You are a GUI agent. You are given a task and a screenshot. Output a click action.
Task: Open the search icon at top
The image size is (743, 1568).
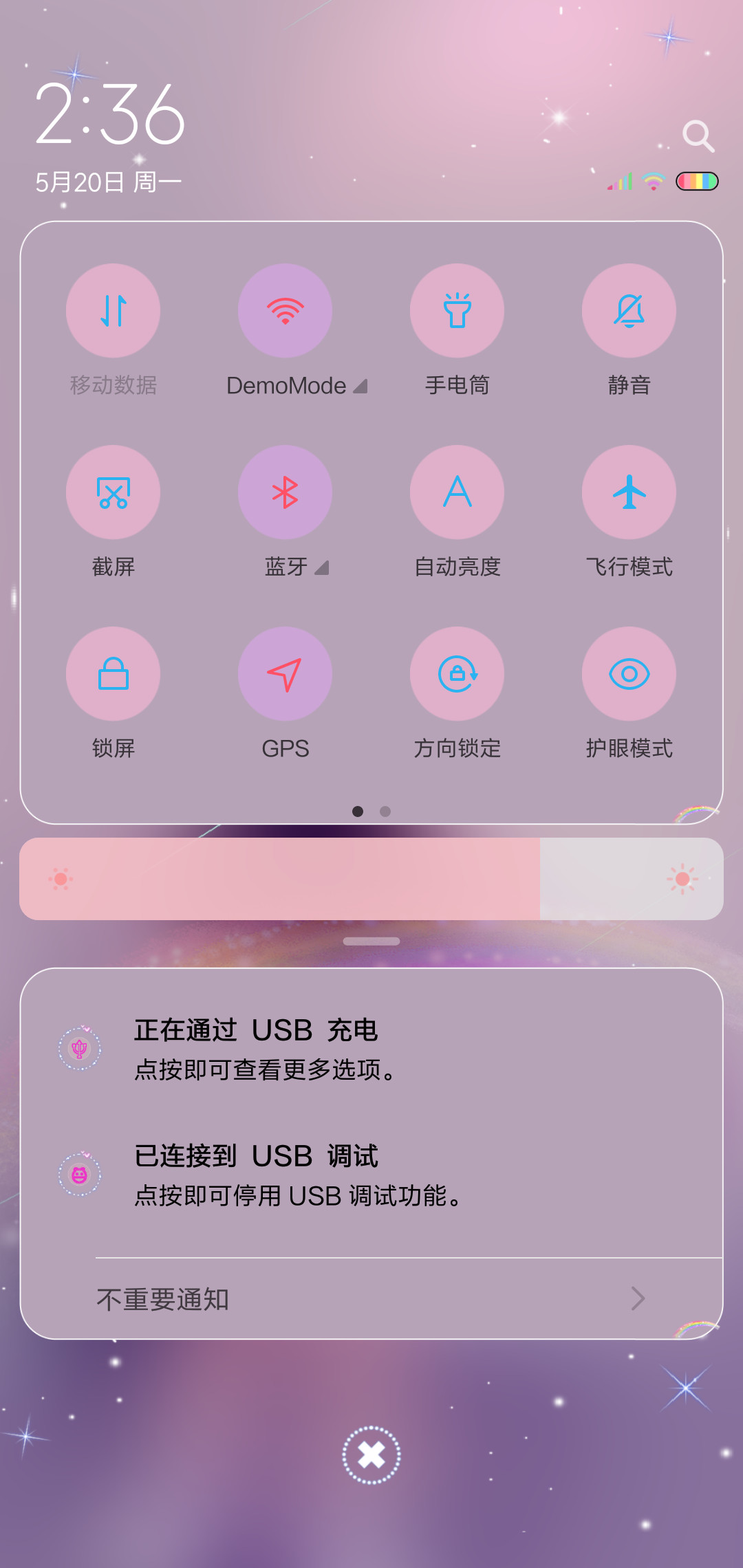[x=698, y=136]
